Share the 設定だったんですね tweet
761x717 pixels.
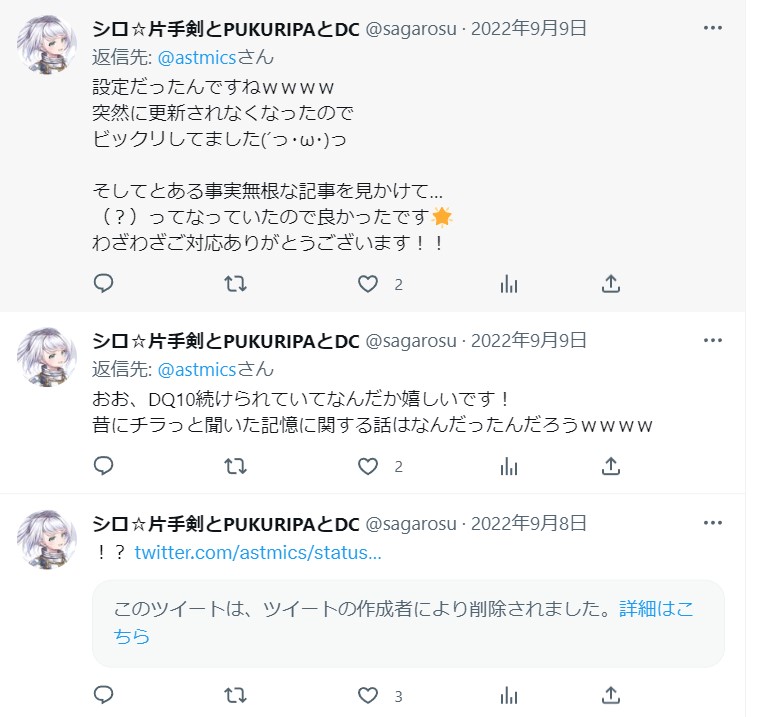click(x=611, y=284)
